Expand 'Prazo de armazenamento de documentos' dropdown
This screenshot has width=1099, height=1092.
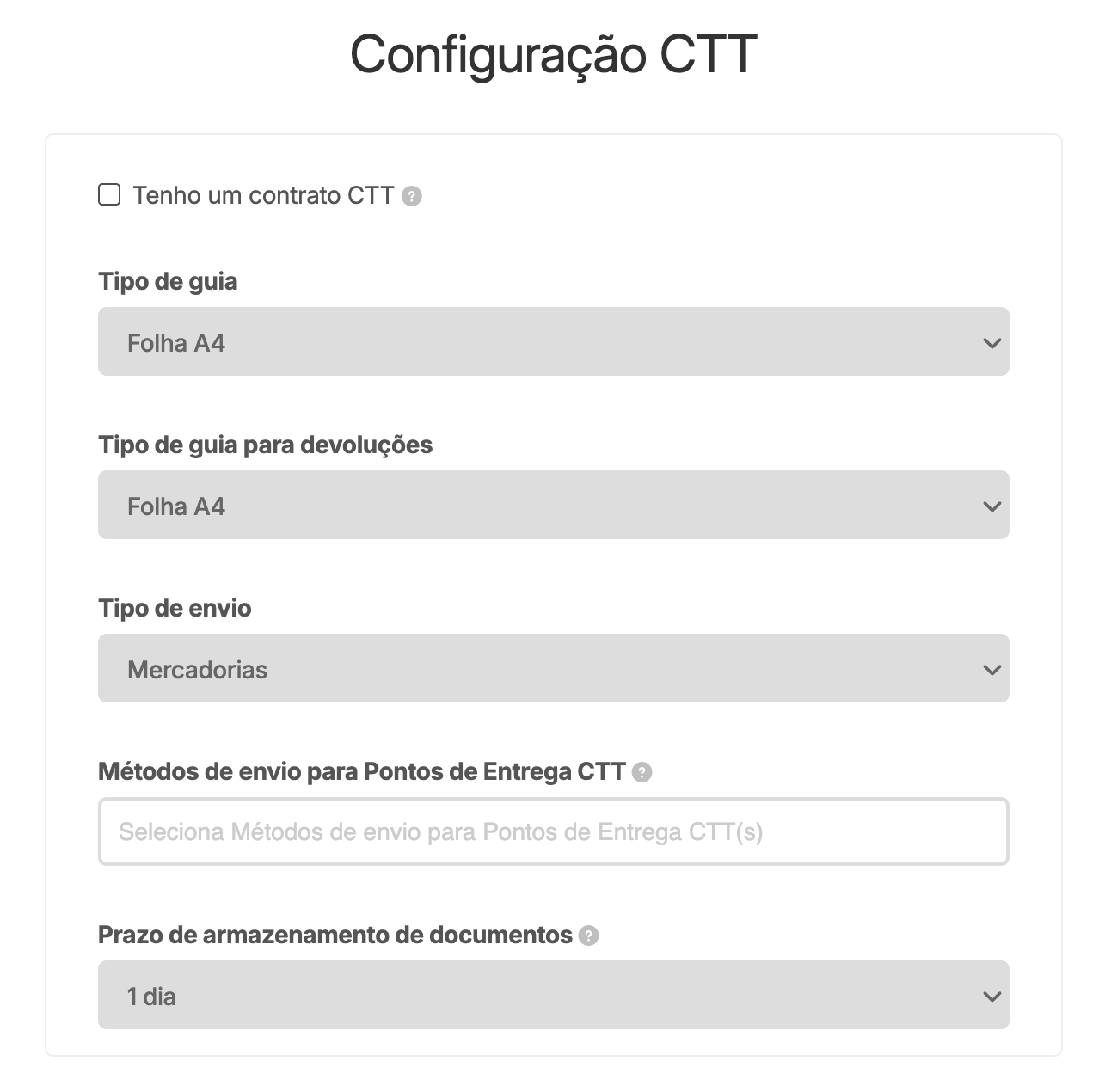[x=553, y=995]
